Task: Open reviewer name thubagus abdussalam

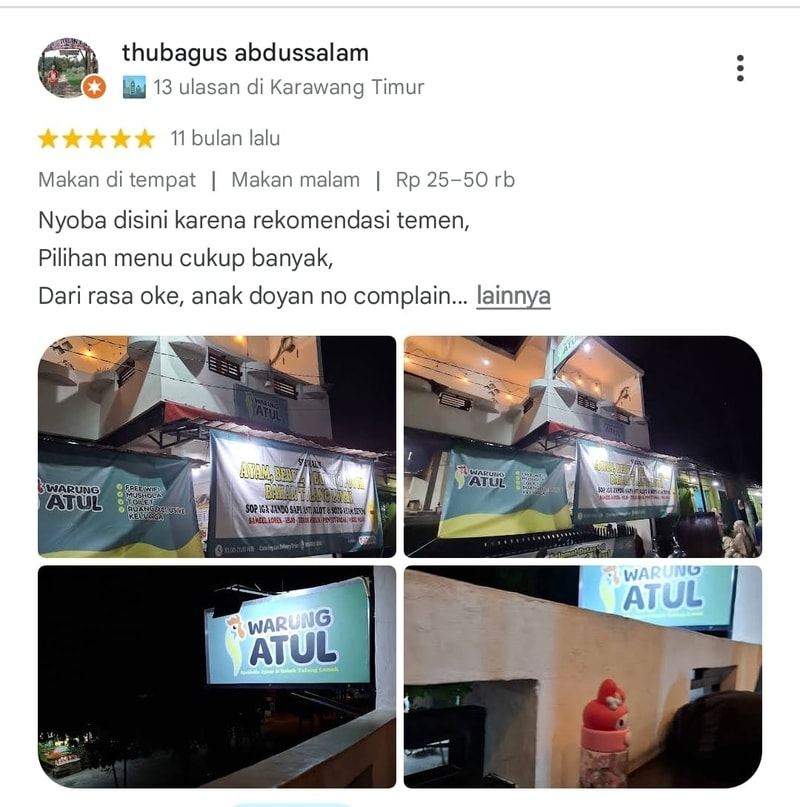Action: (245, 52)
